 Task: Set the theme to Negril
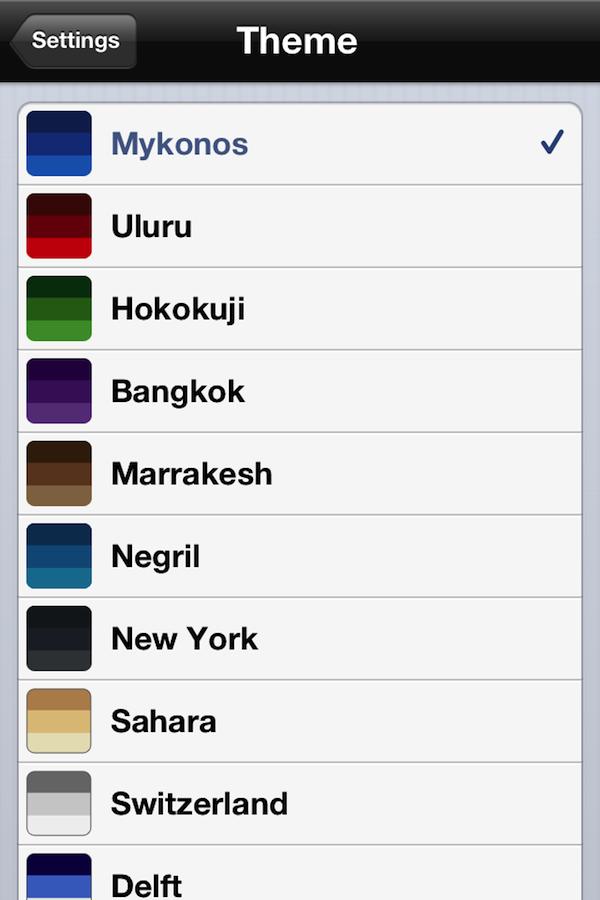(x=300, y=556)
